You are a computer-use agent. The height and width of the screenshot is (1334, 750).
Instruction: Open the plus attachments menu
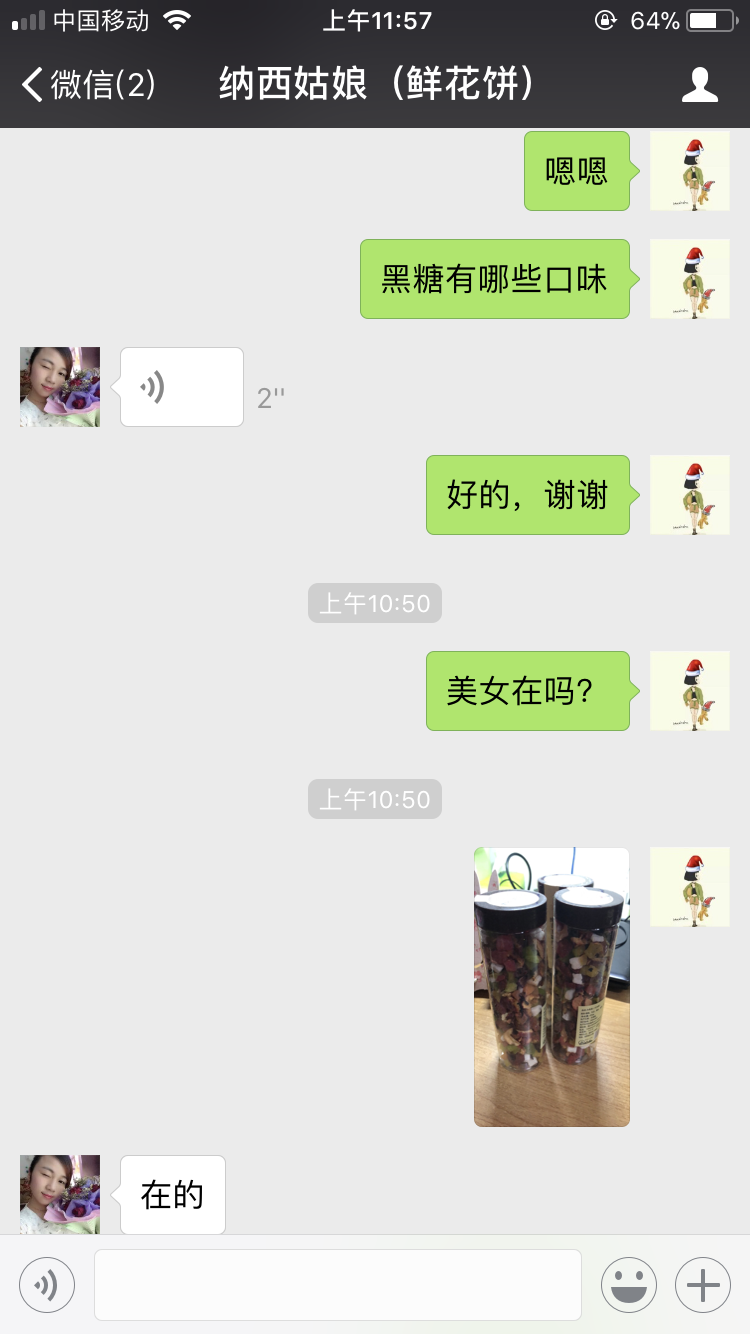[703, 1284]
